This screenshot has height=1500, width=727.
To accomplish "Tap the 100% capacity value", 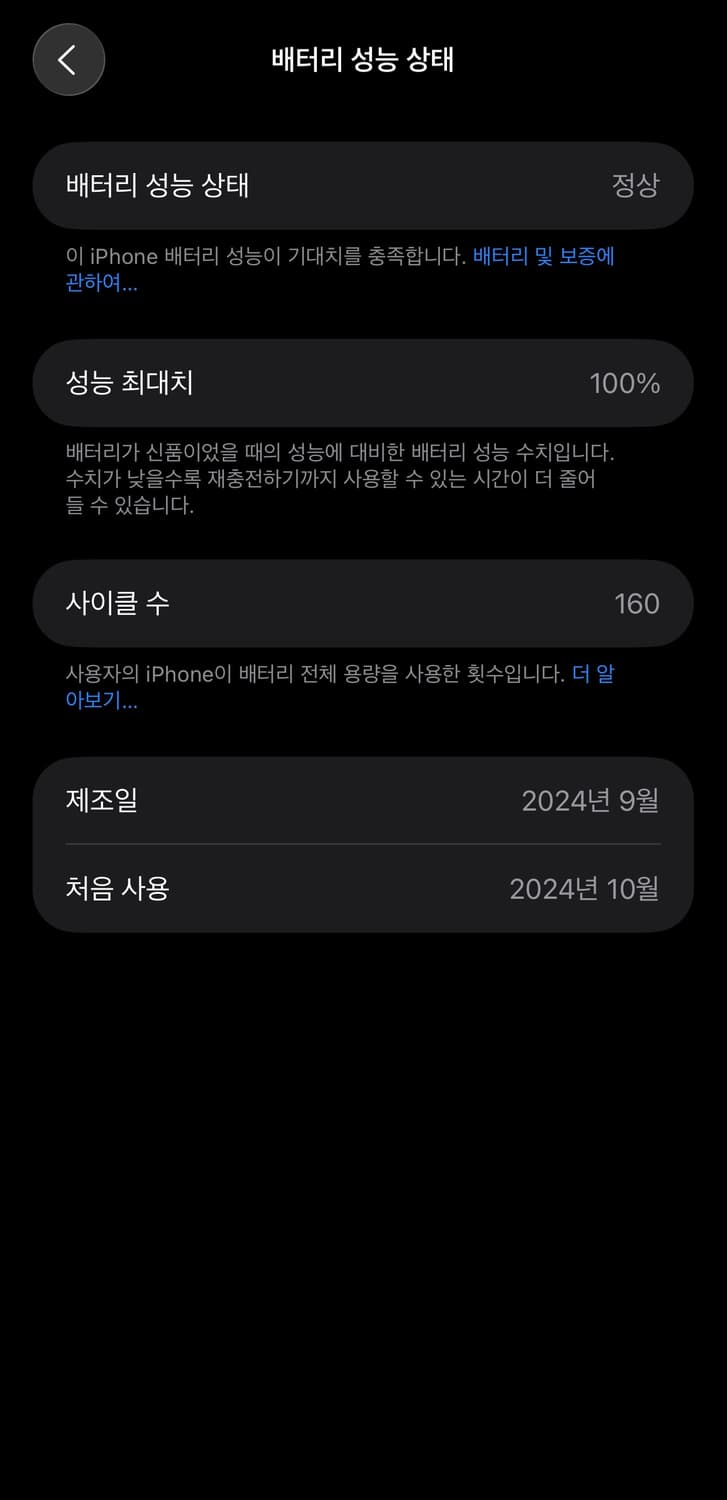I will [624, 383].
